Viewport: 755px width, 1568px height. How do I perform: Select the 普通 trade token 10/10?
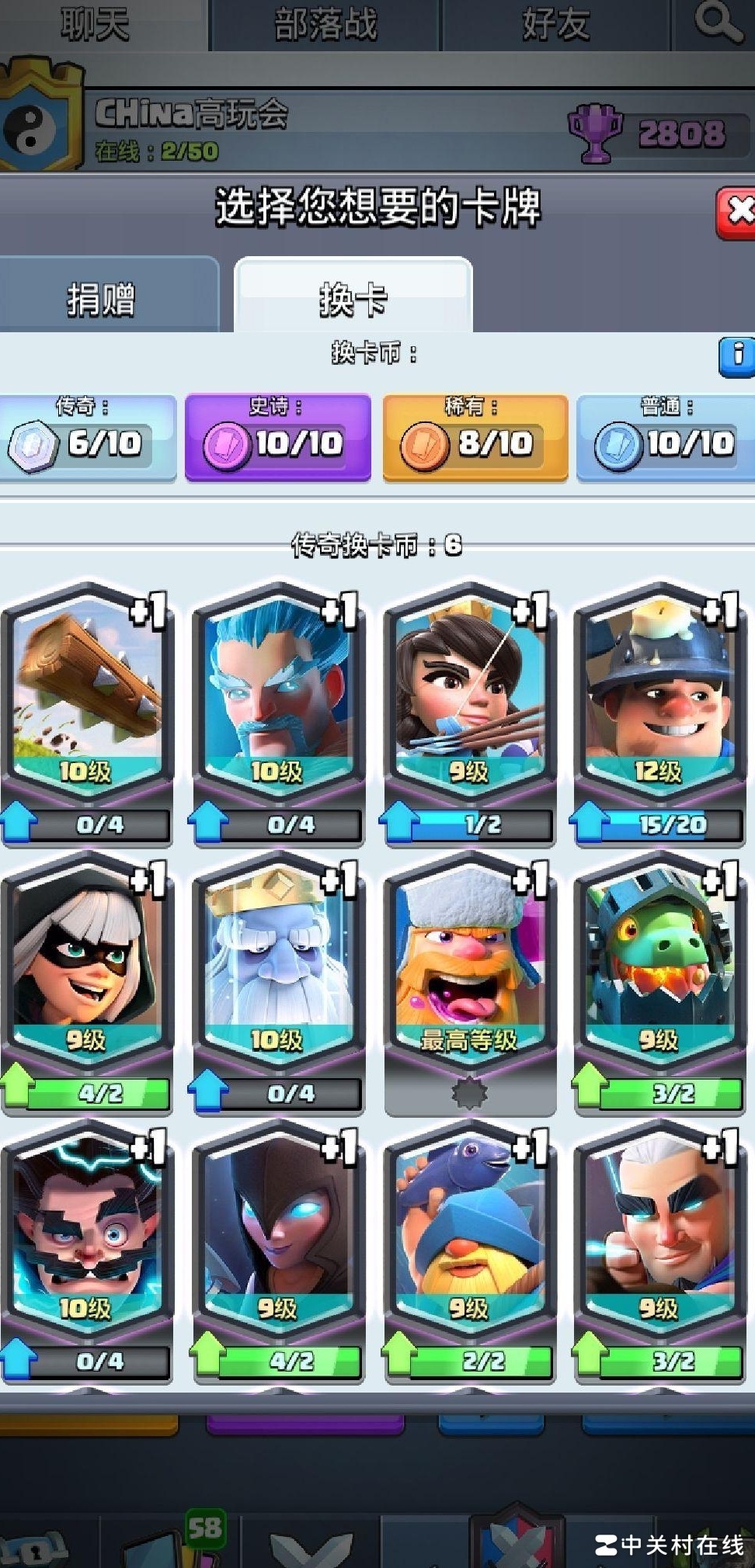[666, 439]
